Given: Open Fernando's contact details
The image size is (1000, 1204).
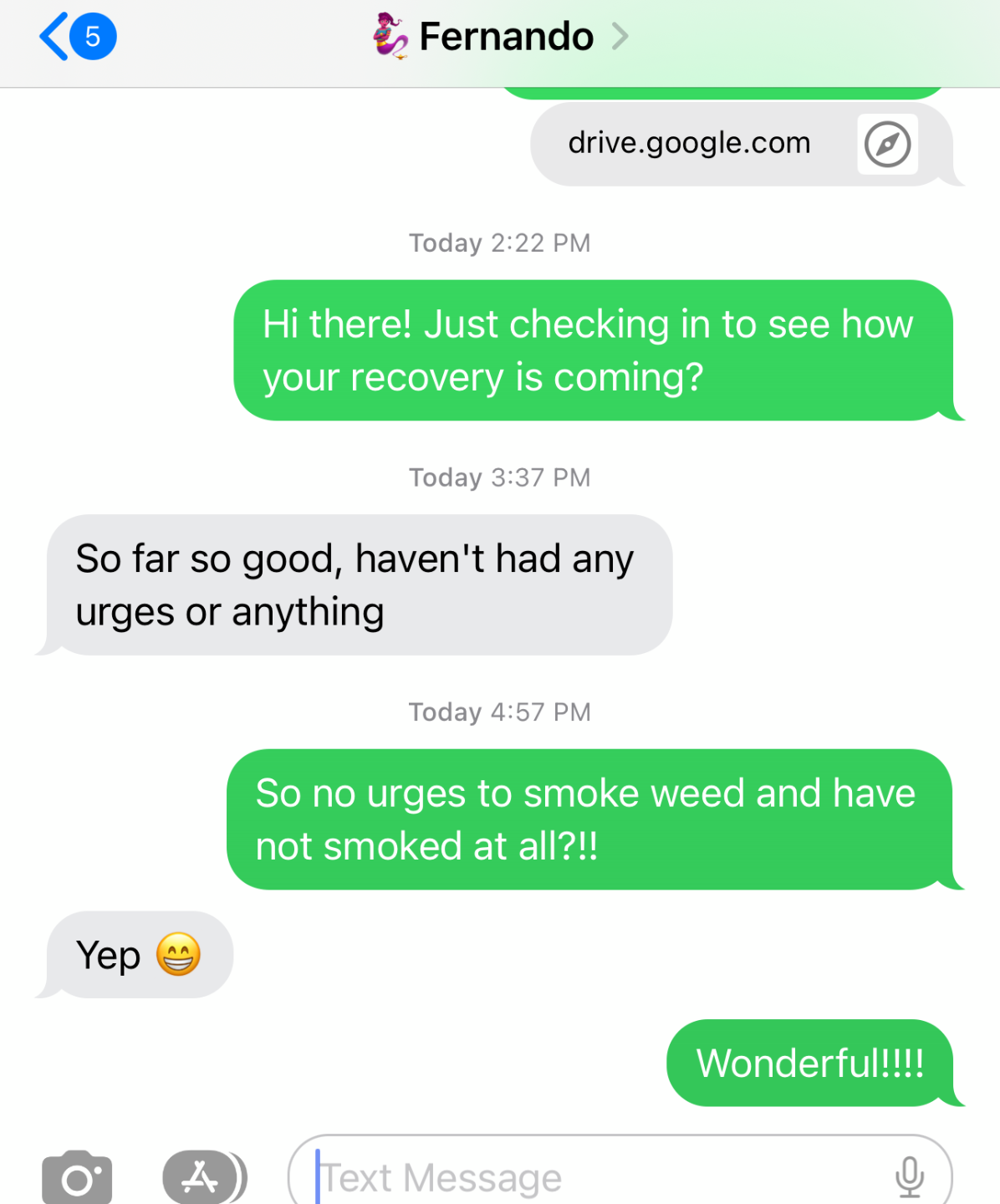Looking at the screenshot, I should pos(504,37).
